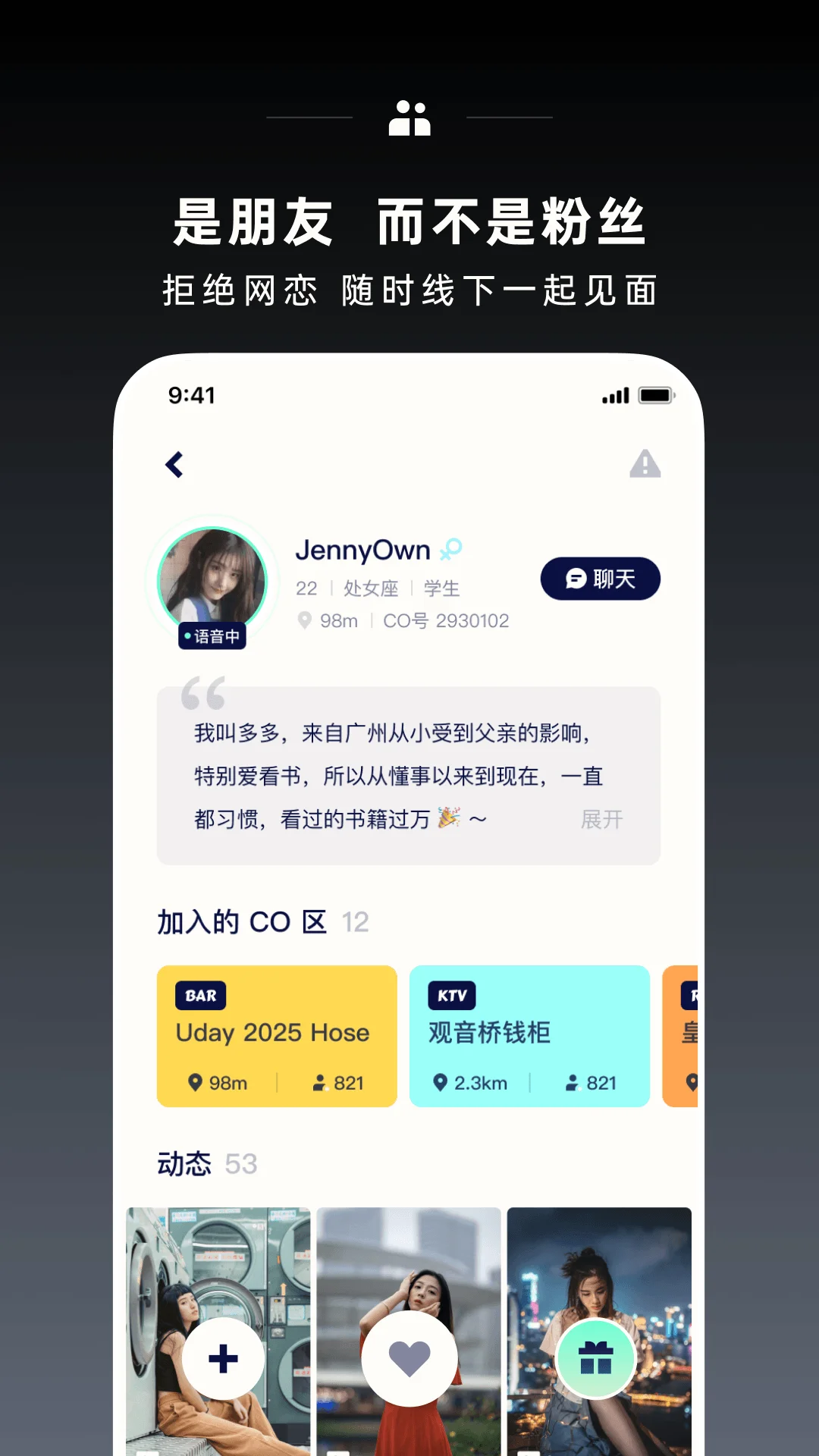Tap the back arrow to return
819x1456 pixels.
(174, 465)
